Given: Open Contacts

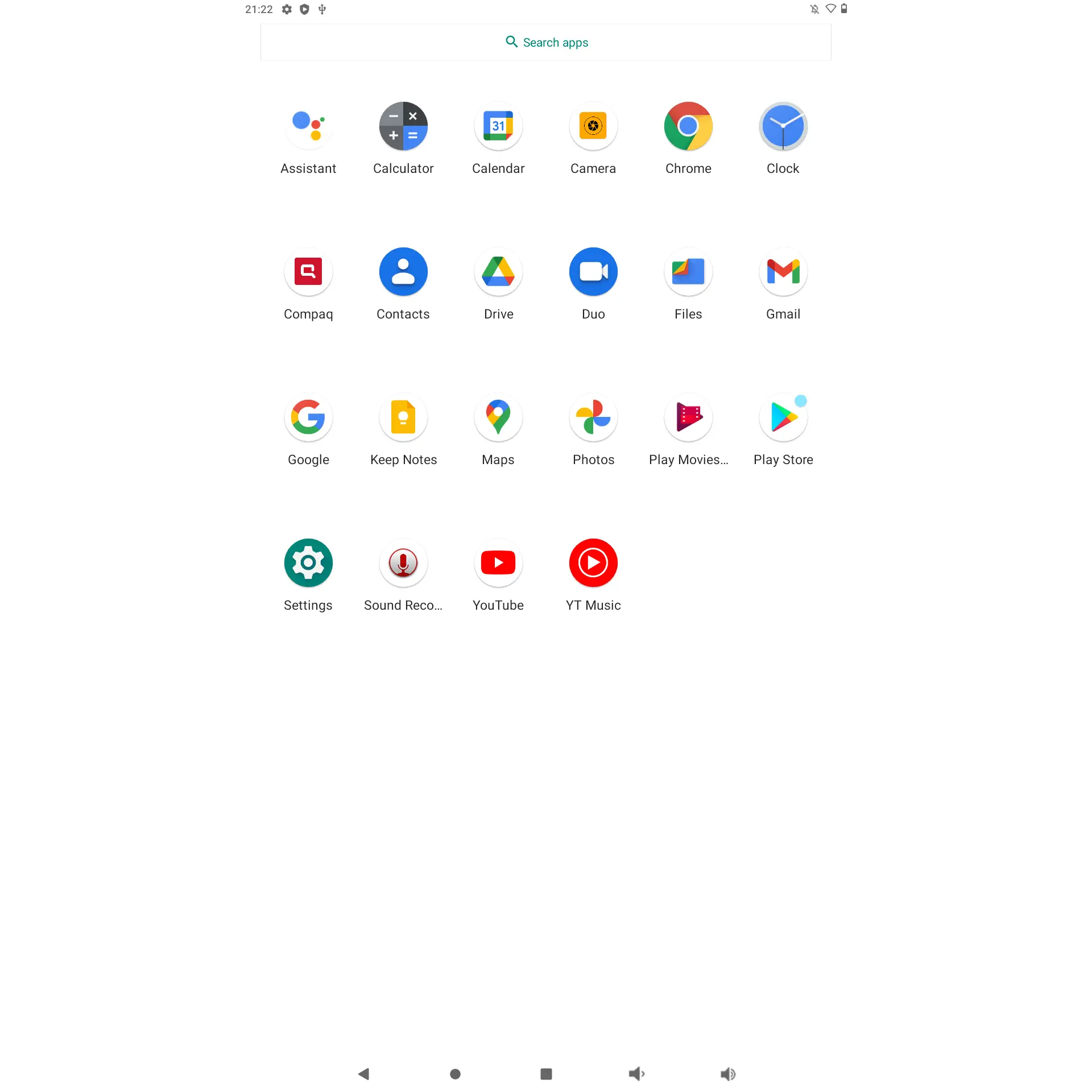Looking at the screenshot, I should 403,272.
